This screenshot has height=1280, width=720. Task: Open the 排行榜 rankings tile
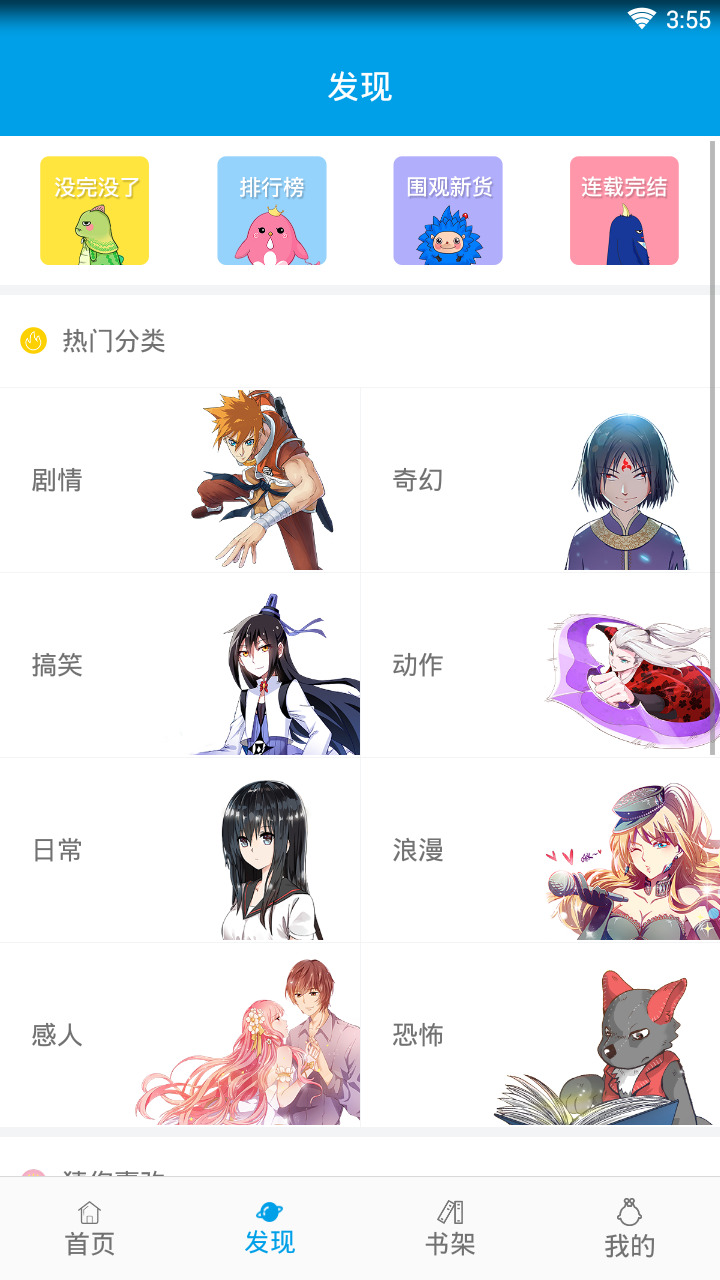(272, 211)
